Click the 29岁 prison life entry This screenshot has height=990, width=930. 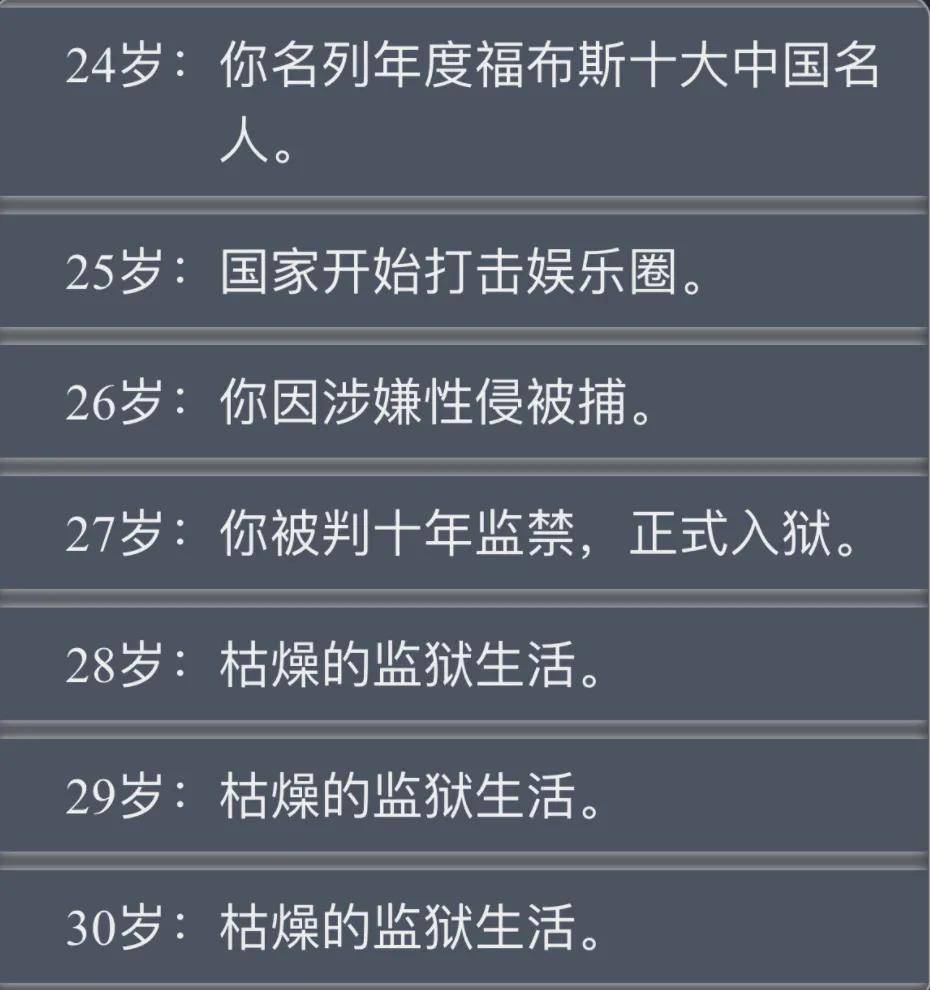click(465, 793)
